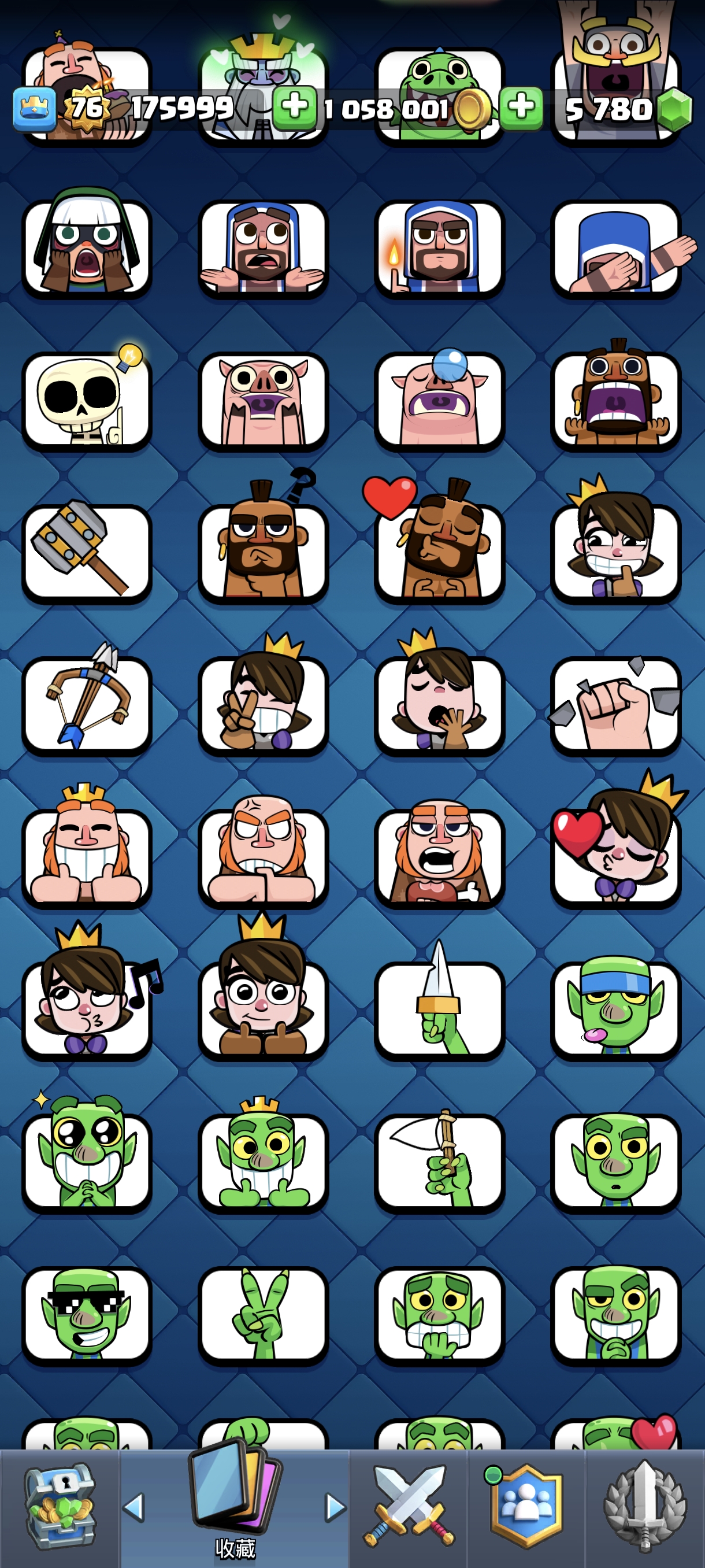The width and height of the screenshot is (705, 1568).
Task: Choose the crossbow emote
Action: pos(86,705)
